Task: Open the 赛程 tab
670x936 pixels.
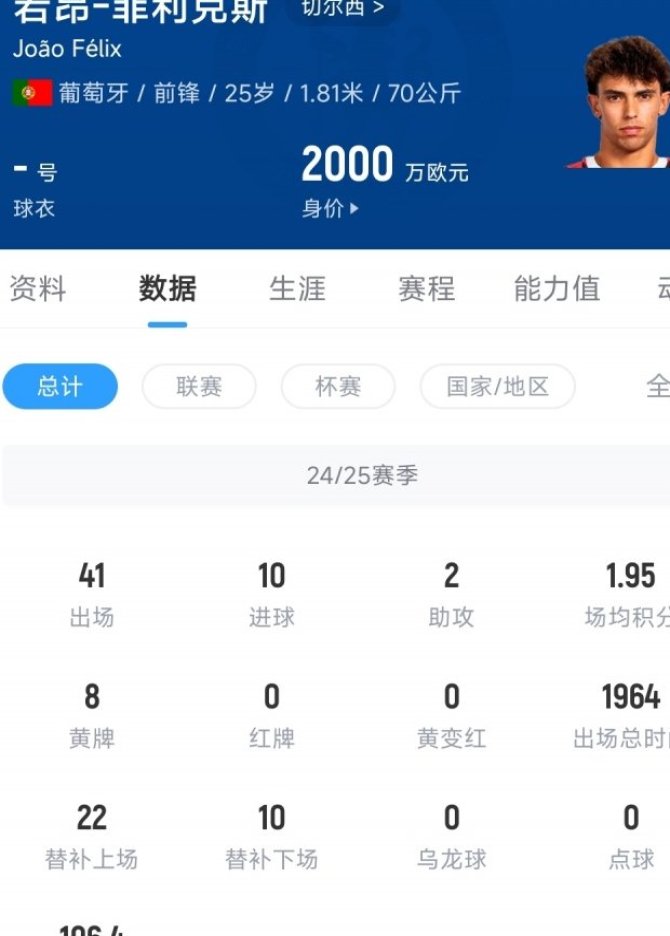Action: click(x=426, y=289)
